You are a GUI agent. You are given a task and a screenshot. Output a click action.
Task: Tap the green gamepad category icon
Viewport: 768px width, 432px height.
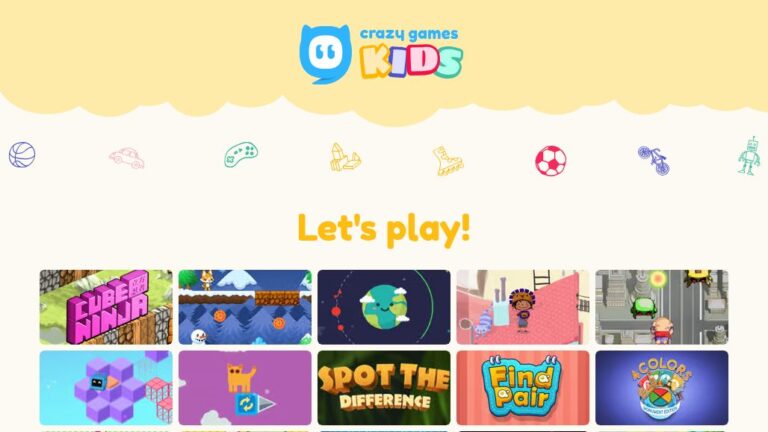point(241,155)
